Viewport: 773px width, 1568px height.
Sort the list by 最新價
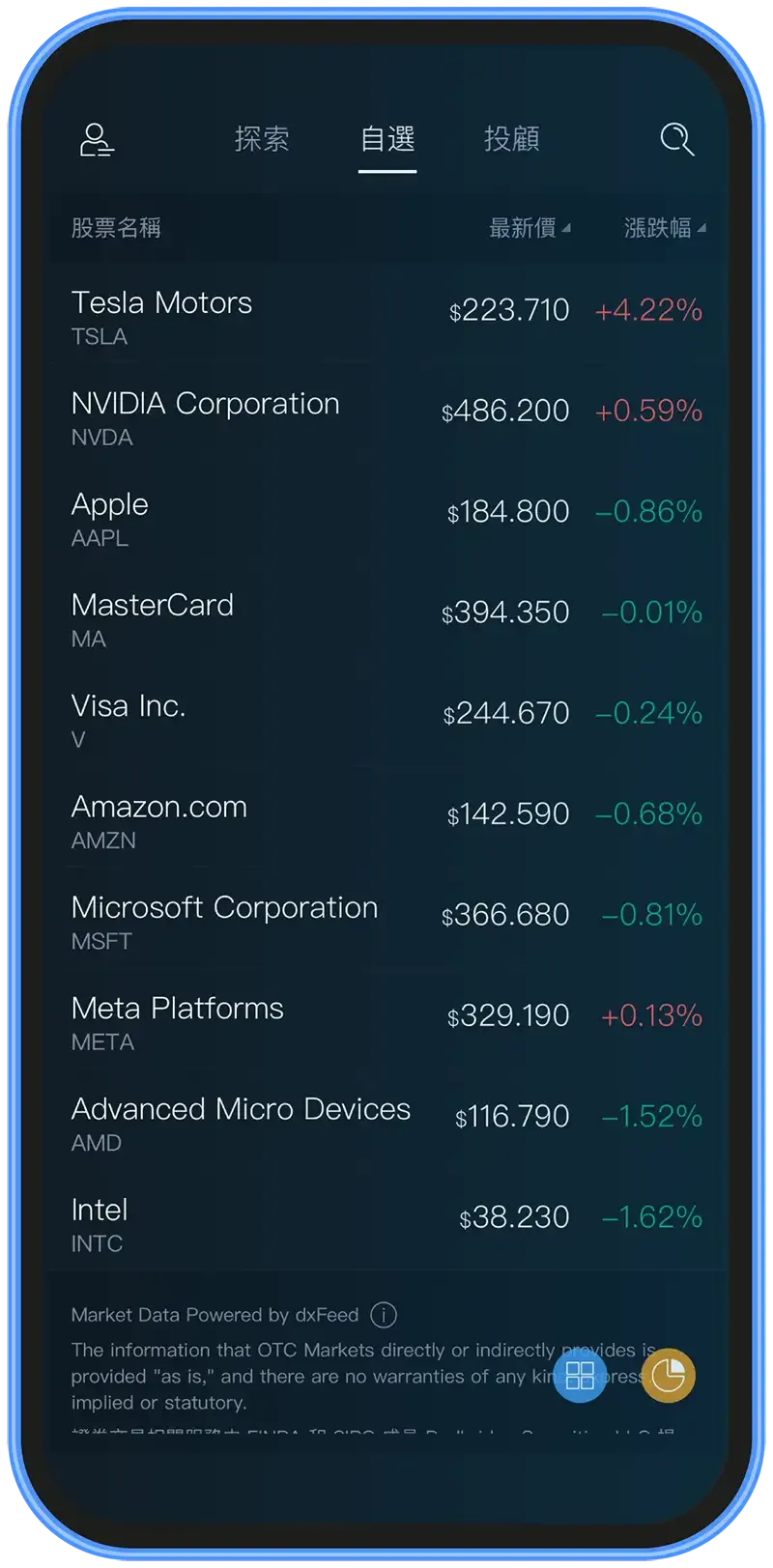[x=530, y=228]
